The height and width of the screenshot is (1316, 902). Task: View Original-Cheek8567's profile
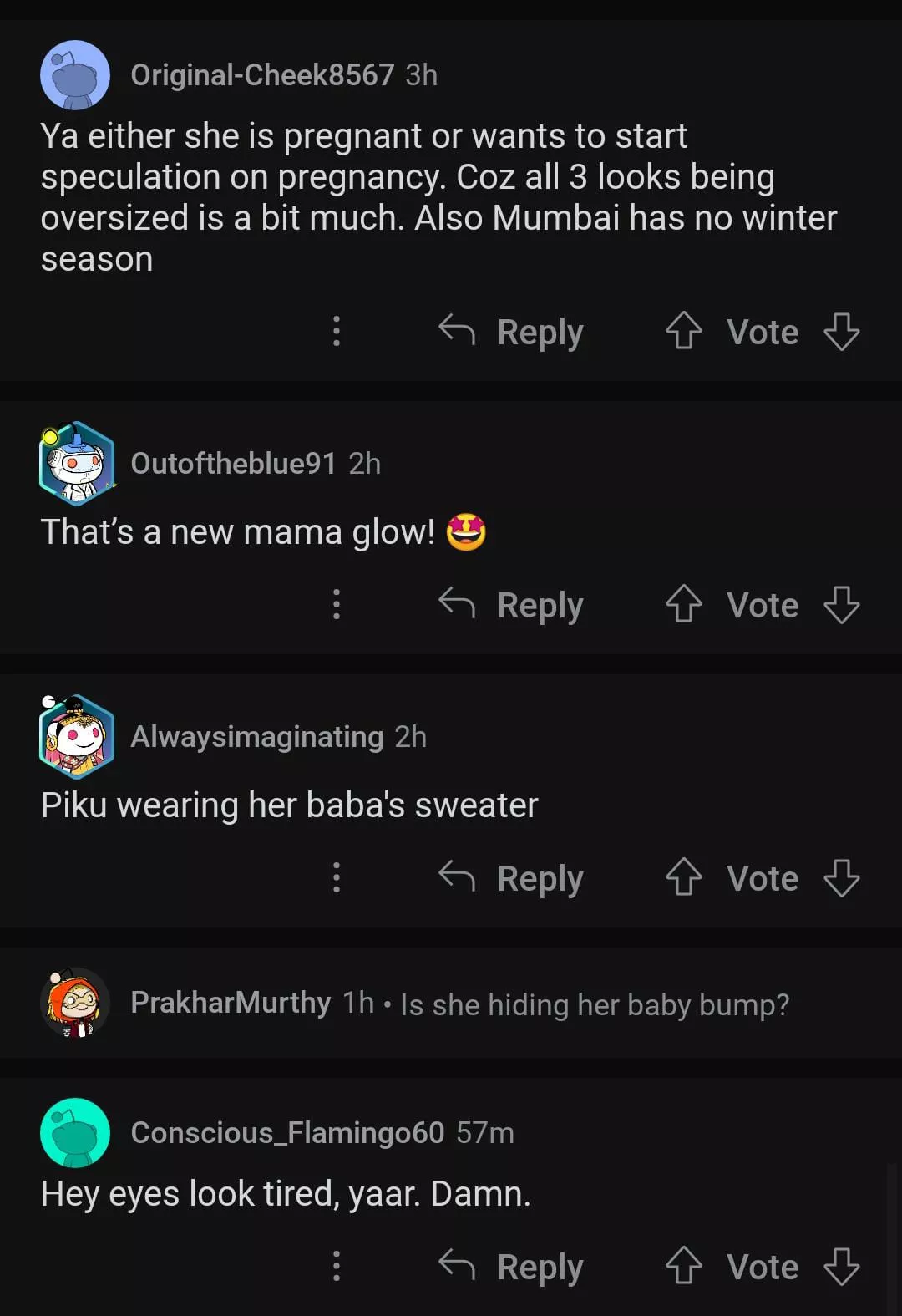261,75
